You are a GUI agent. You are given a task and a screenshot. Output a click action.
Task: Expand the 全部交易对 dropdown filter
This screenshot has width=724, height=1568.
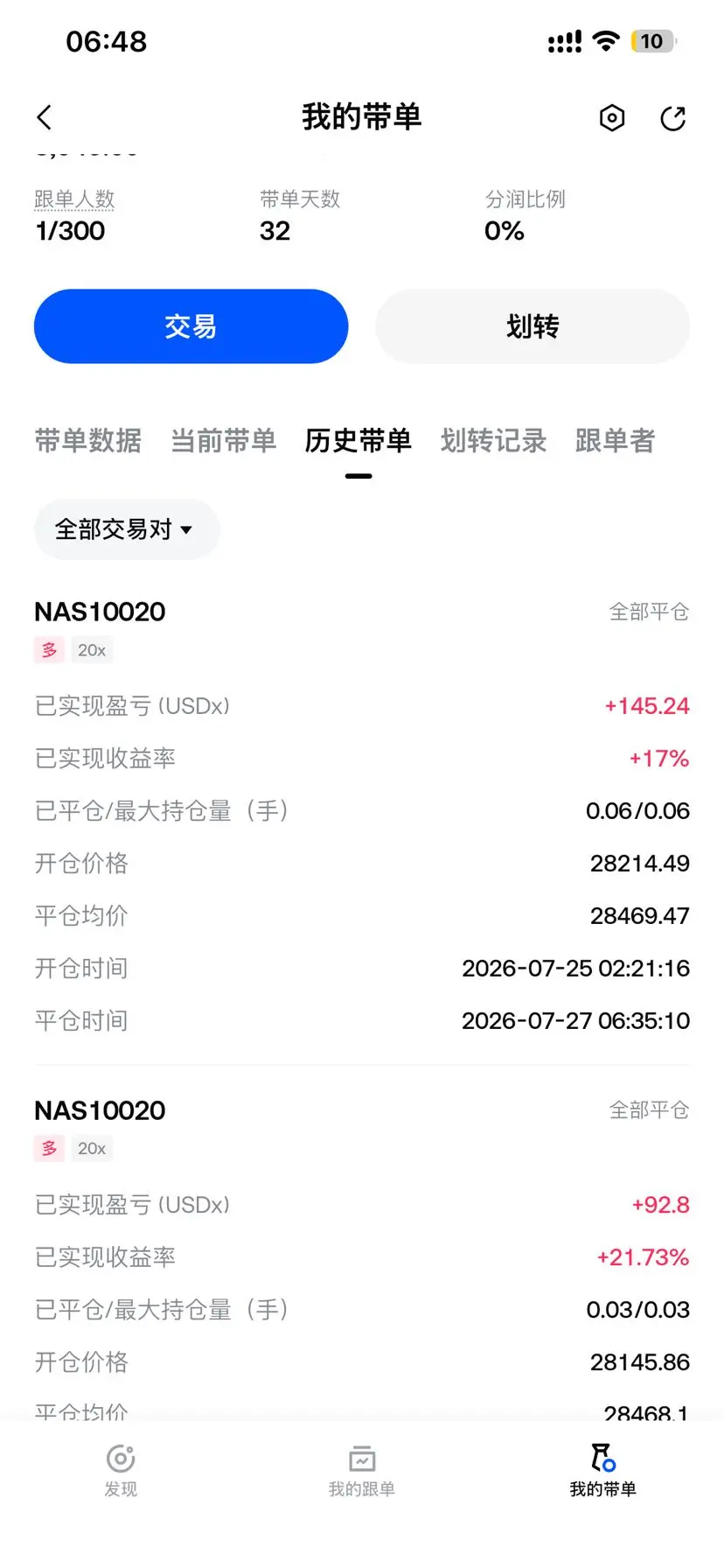pyautogui.click(x=127, y=529)
